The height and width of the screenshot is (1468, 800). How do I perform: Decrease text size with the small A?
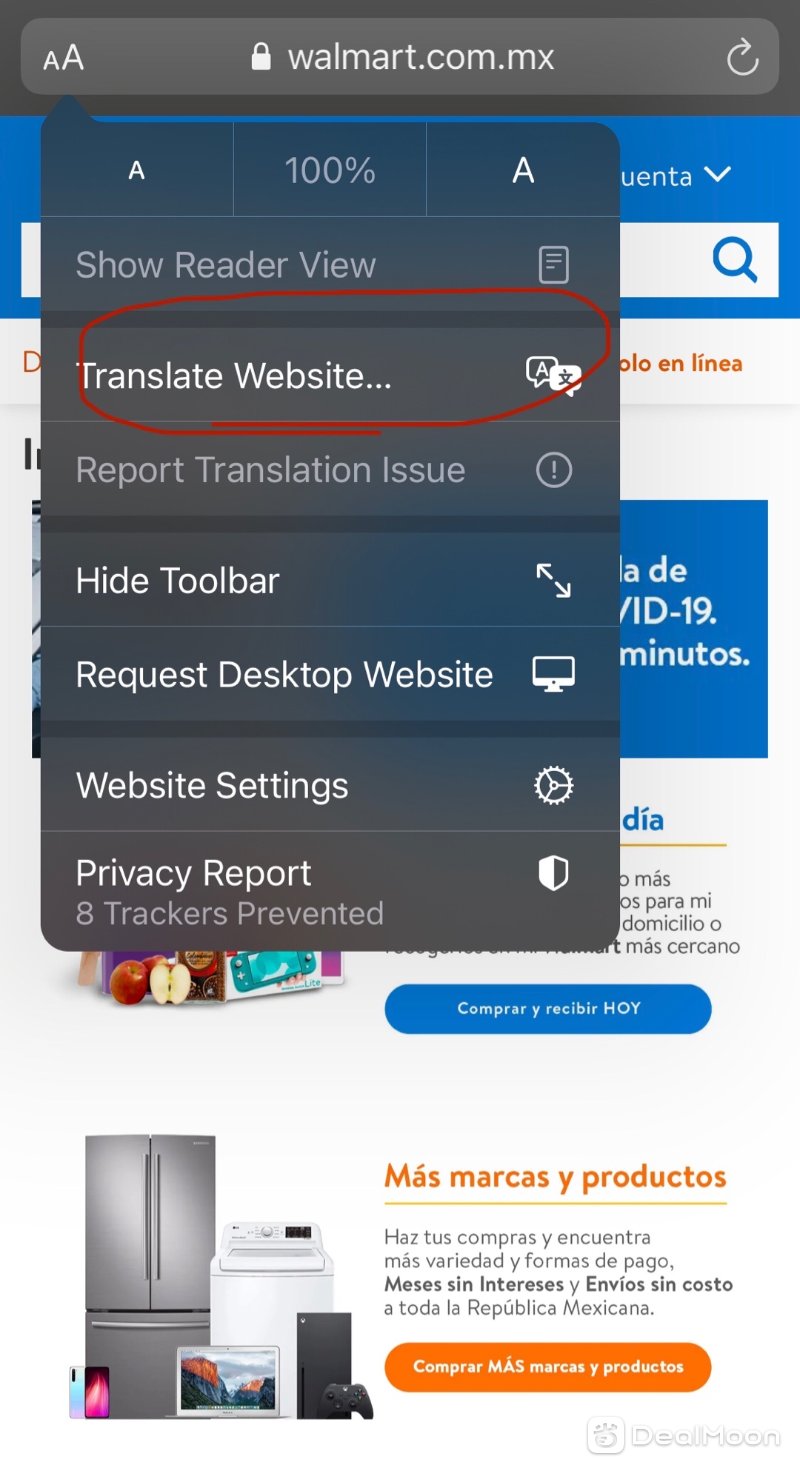tap(137, 171)
